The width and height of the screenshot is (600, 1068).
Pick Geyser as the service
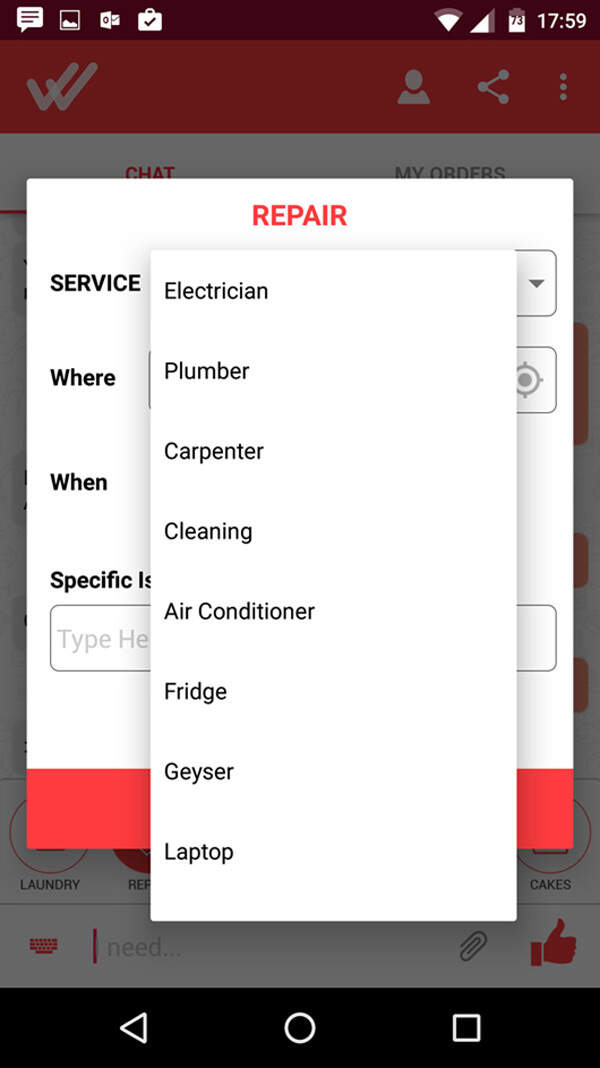198,771
